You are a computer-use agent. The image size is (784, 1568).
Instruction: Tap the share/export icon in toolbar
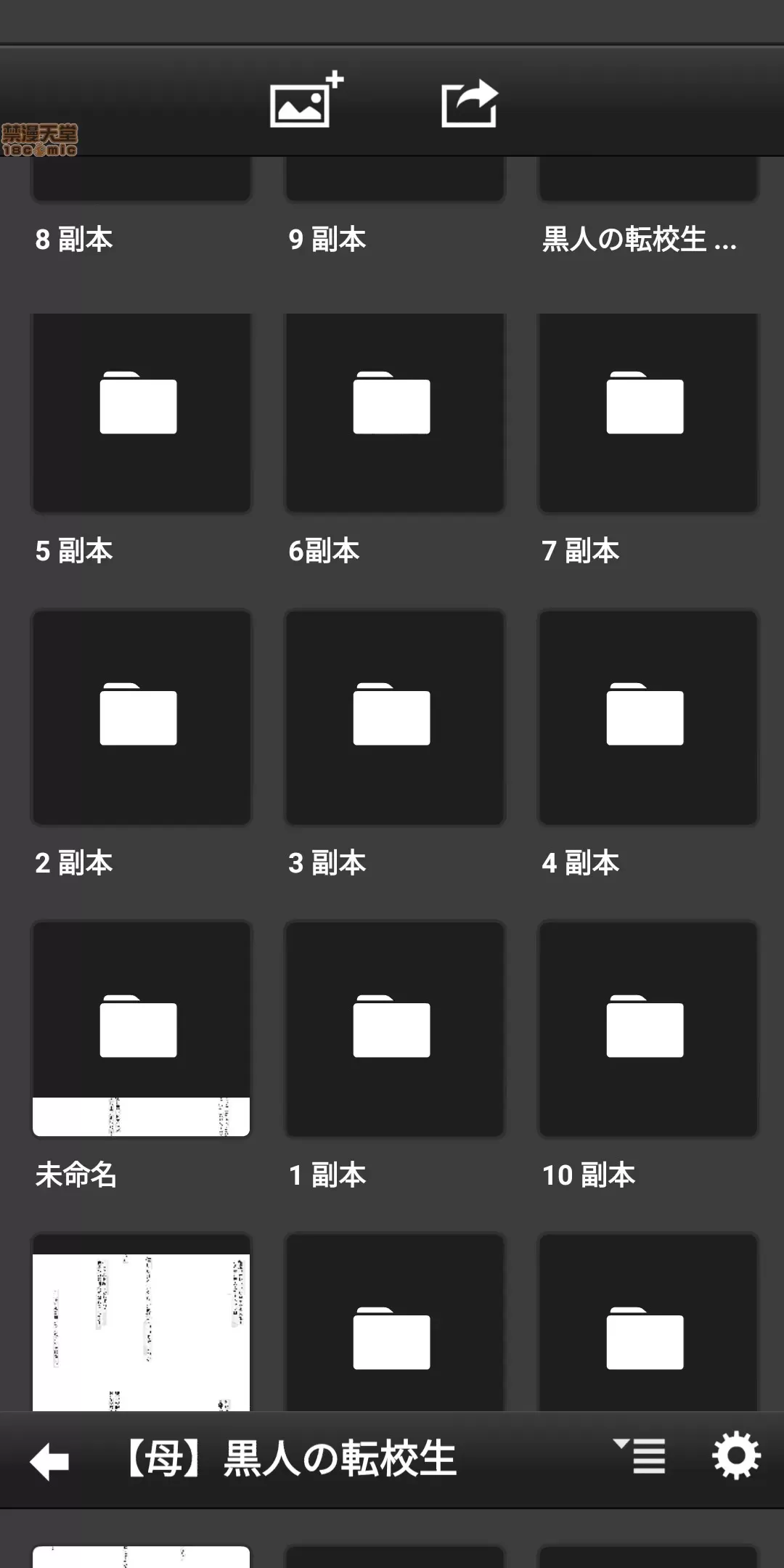[470, 104]
